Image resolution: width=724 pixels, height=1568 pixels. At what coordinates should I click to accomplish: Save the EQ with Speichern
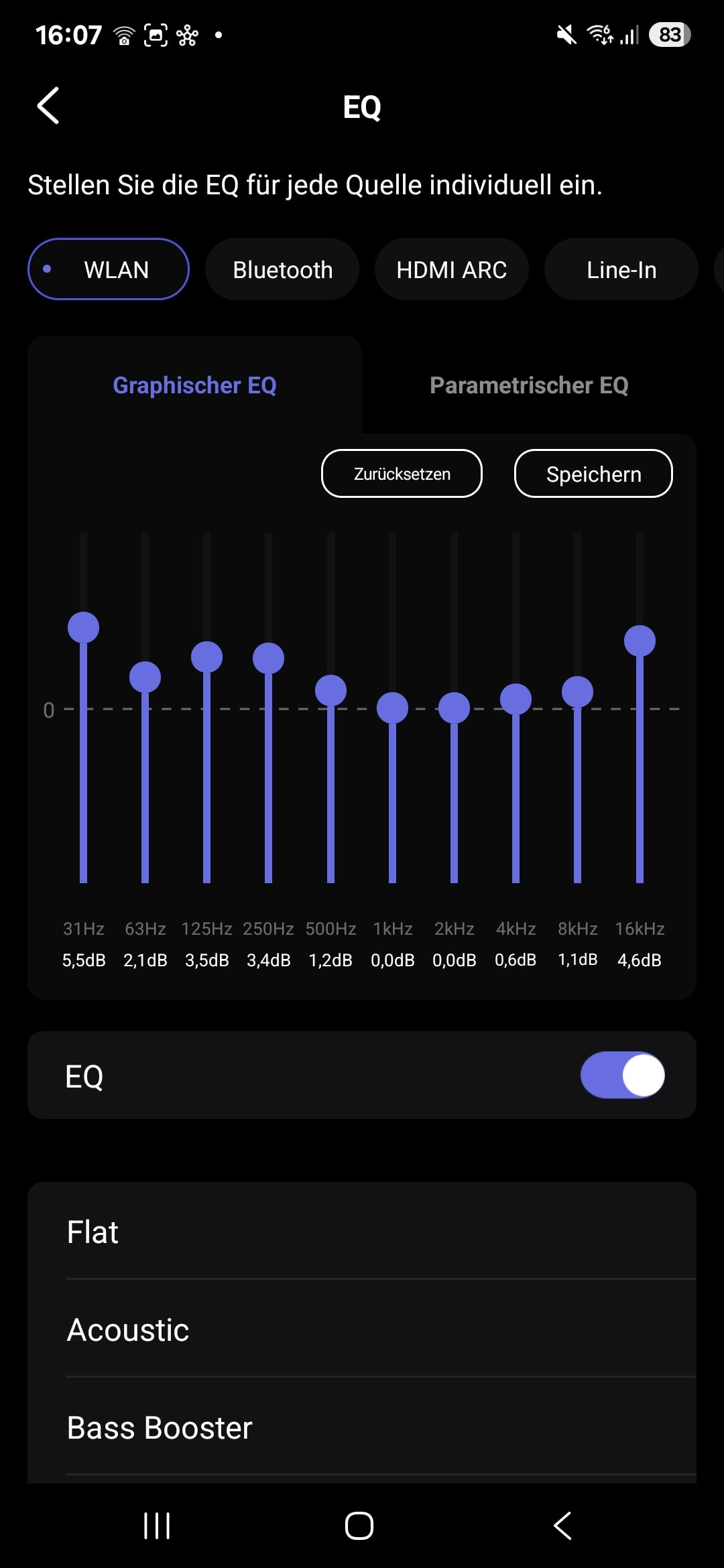coord(593,474)
